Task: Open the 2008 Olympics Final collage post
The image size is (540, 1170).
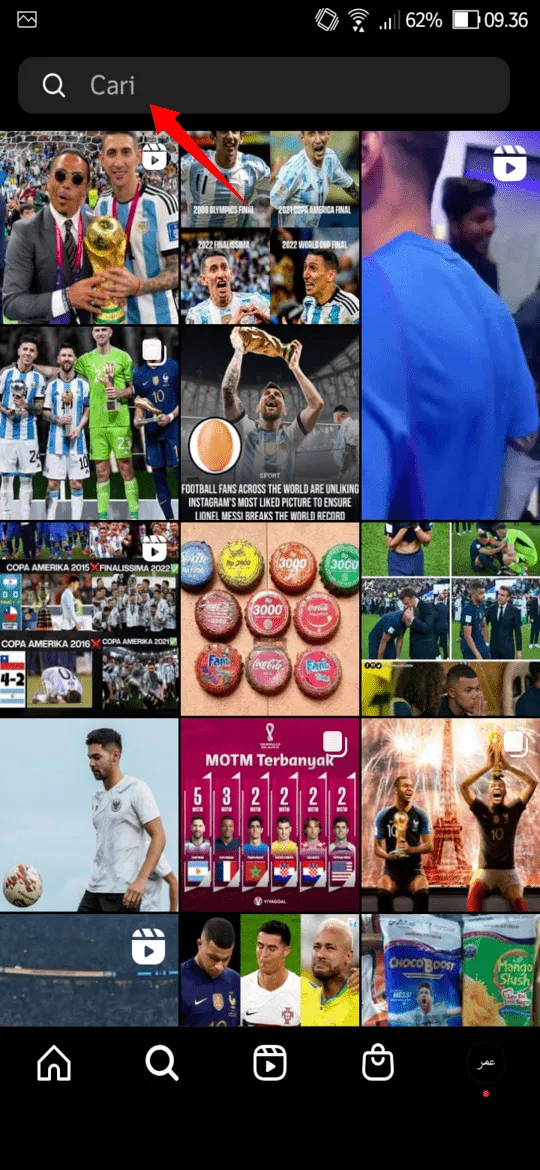Action: [270, 228]
